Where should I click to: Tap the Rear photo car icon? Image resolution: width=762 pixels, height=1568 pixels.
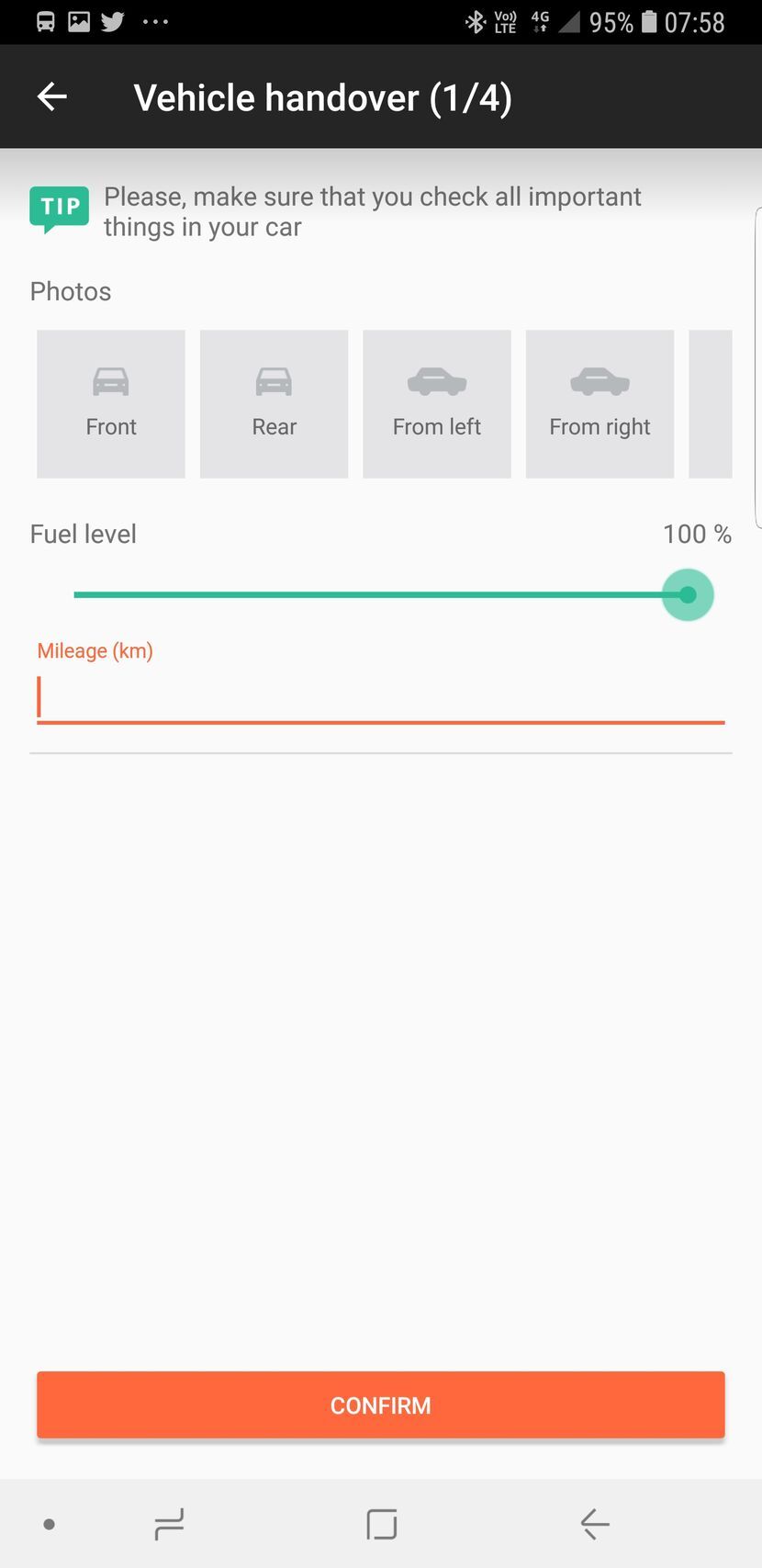(x=274, y=381)
